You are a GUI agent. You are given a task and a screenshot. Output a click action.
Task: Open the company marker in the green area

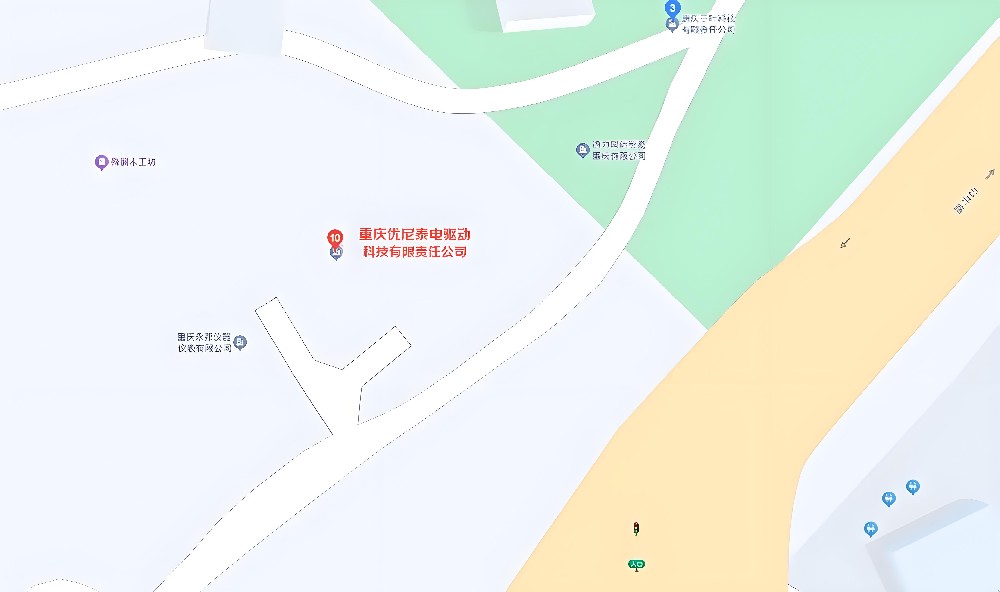click(x=582, y=150)
